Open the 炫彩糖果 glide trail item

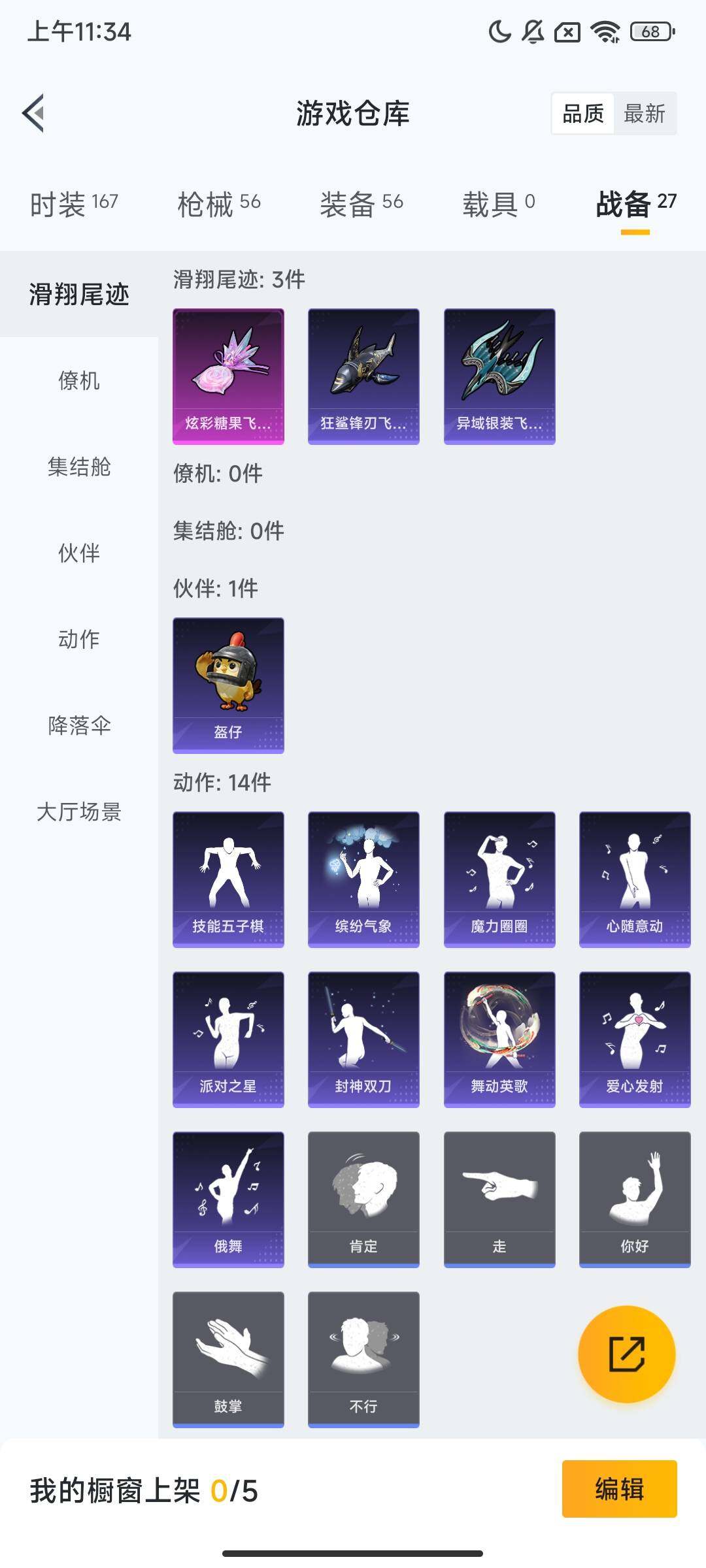228,376
